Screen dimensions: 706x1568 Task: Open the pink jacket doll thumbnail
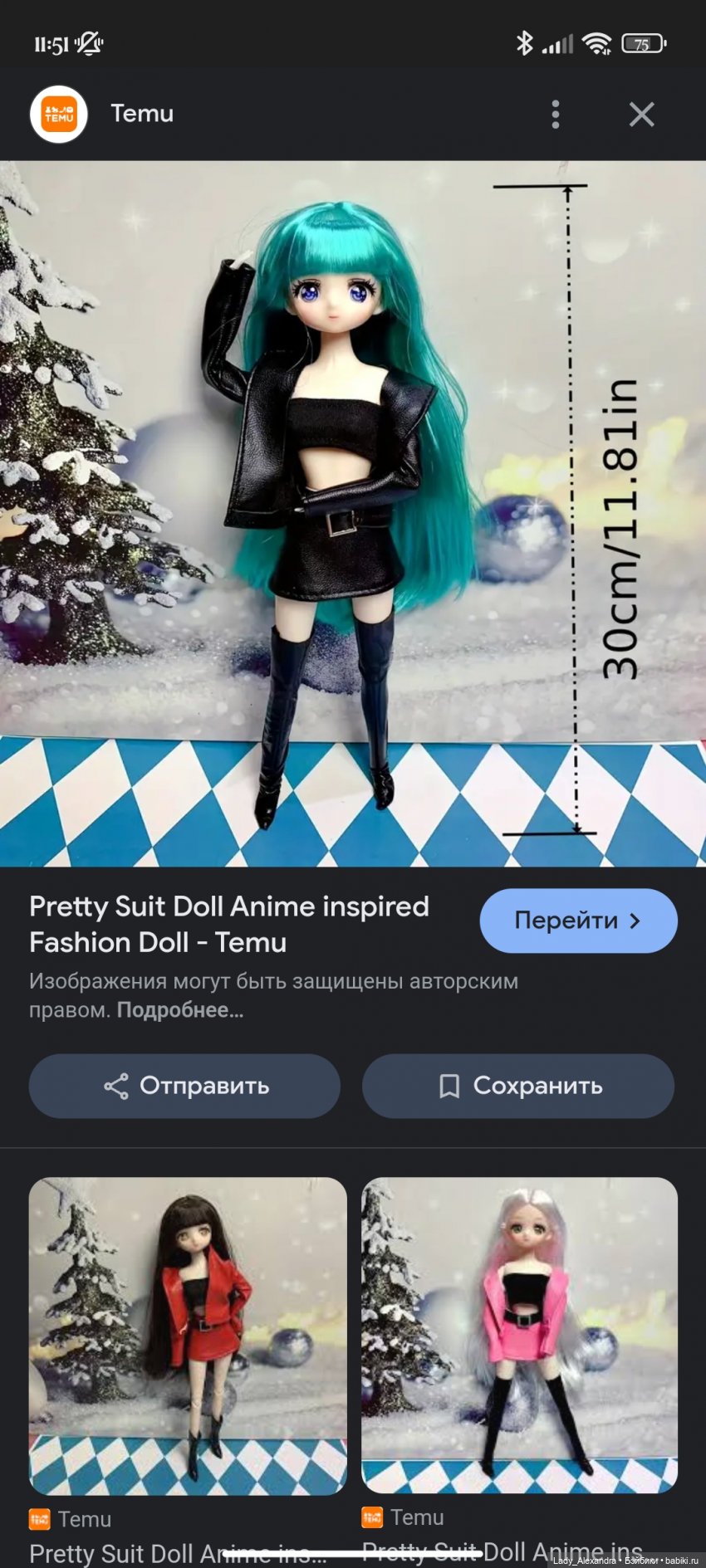pyautogui.click(x=519, y=1336)
